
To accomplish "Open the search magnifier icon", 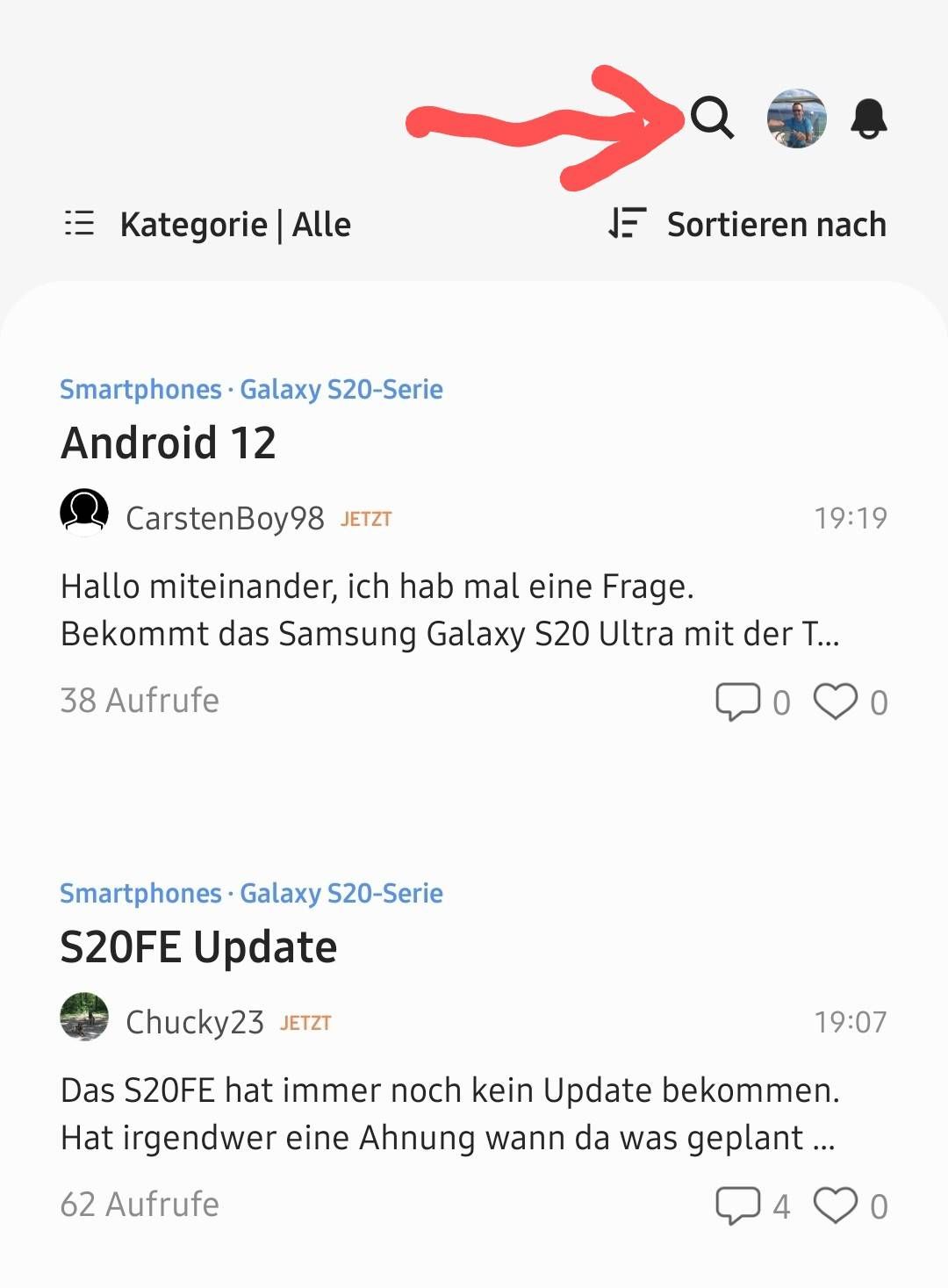I will pos(712,118).
